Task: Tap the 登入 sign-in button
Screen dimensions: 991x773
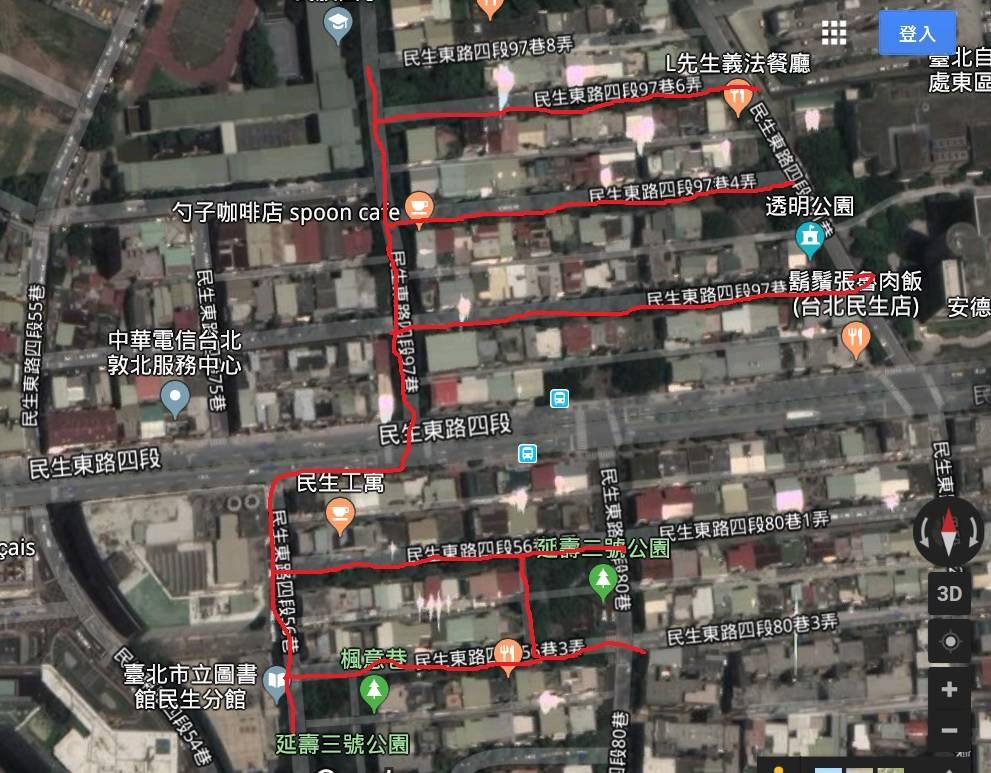Action: pyautogui.click(x=916, y=33)
